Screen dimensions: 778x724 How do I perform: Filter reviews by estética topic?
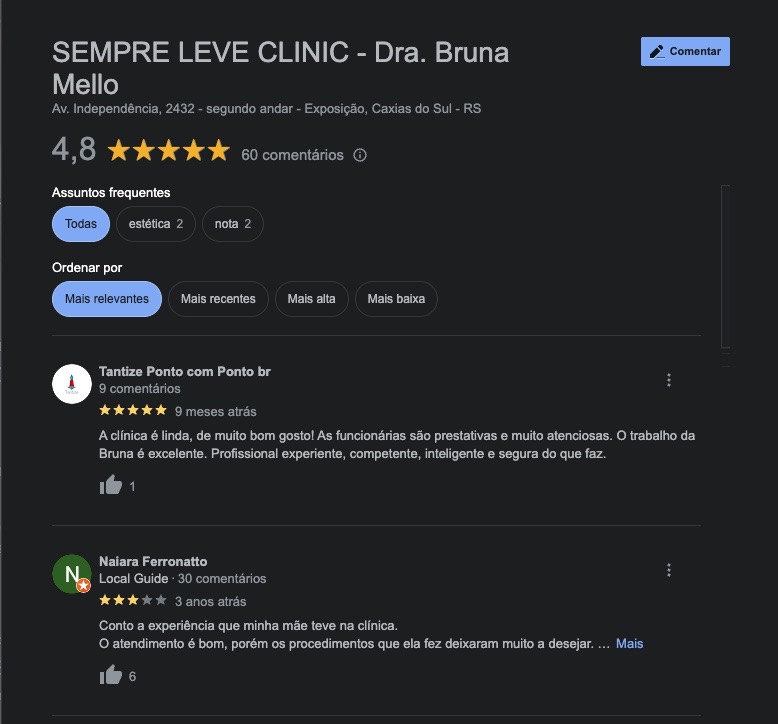[x=155, y=224]
